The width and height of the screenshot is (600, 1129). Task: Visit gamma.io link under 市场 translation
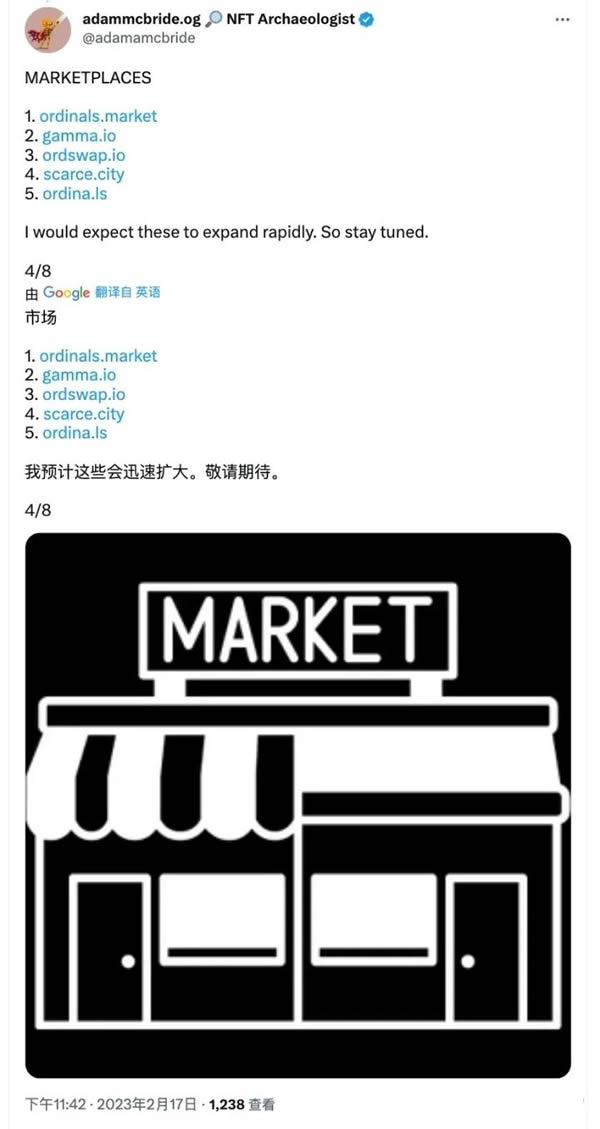pos(79,376)
